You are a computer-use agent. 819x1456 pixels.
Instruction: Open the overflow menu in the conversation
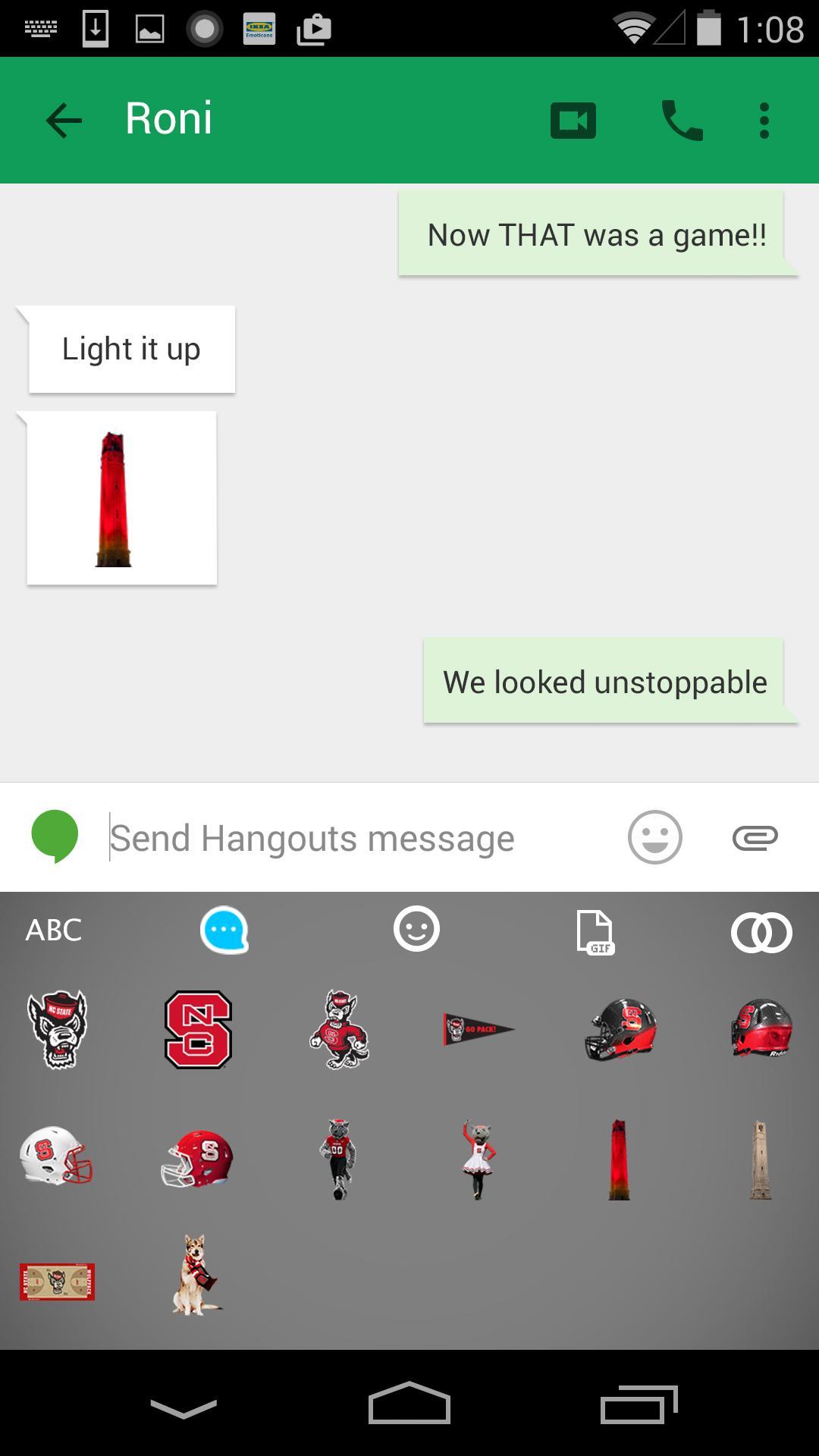click(763, 119)
